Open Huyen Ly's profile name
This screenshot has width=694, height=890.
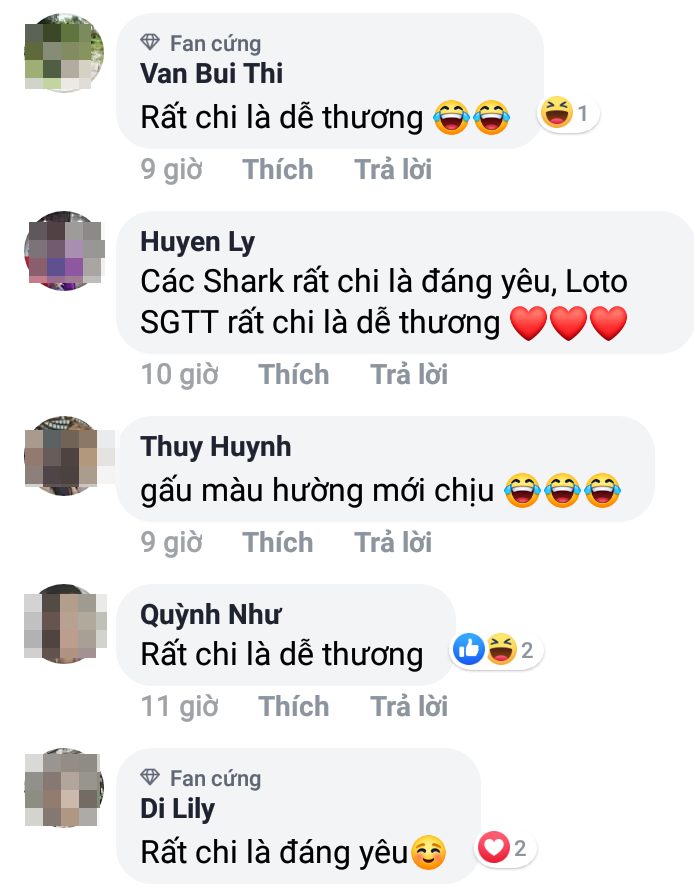click(x=197, y=242)
